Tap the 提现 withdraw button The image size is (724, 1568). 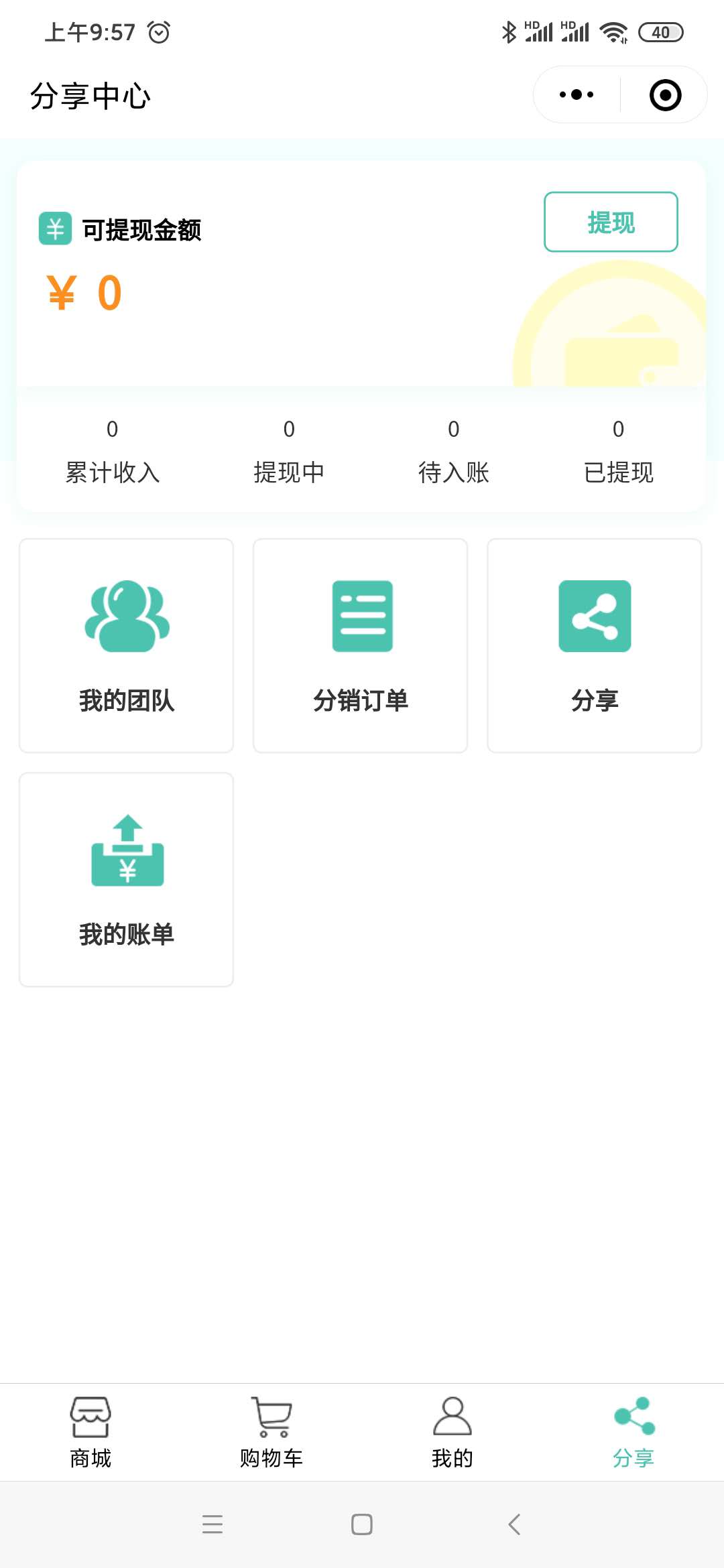[x=611, y=222]
